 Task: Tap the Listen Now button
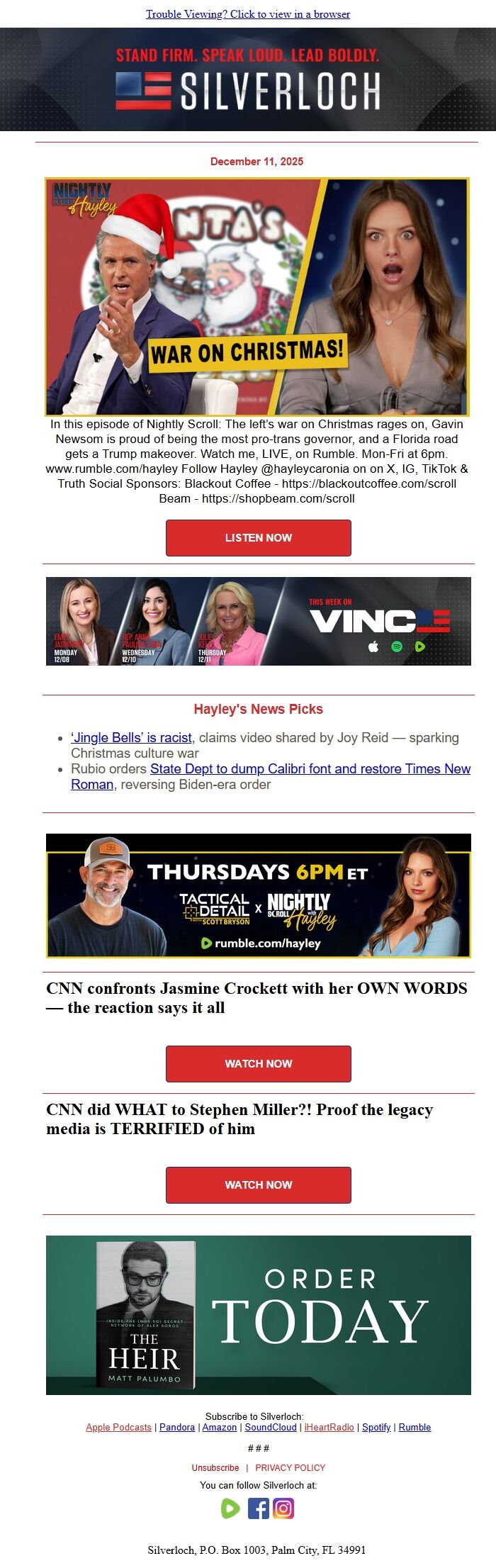coord(258,538)
